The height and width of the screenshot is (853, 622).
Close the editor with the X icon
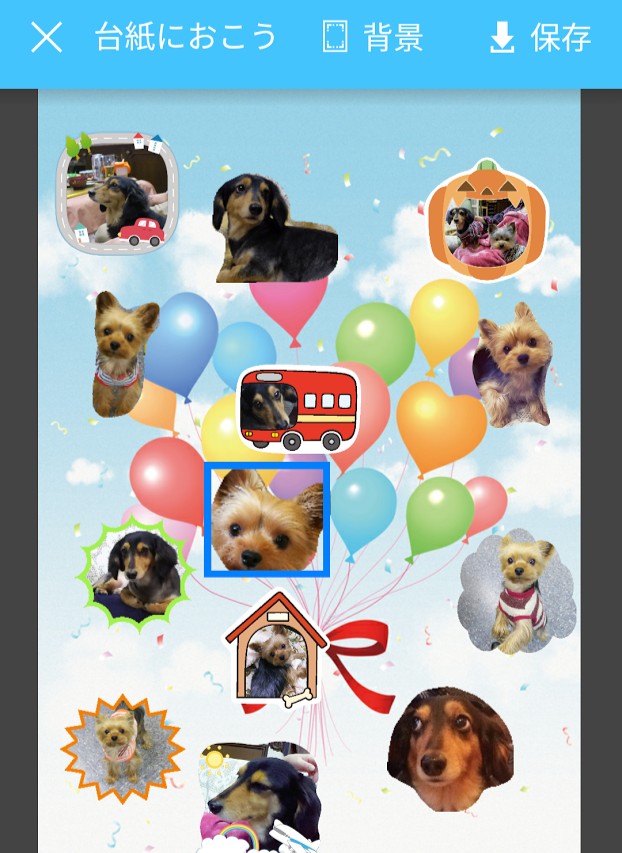[x=46, y=39]
